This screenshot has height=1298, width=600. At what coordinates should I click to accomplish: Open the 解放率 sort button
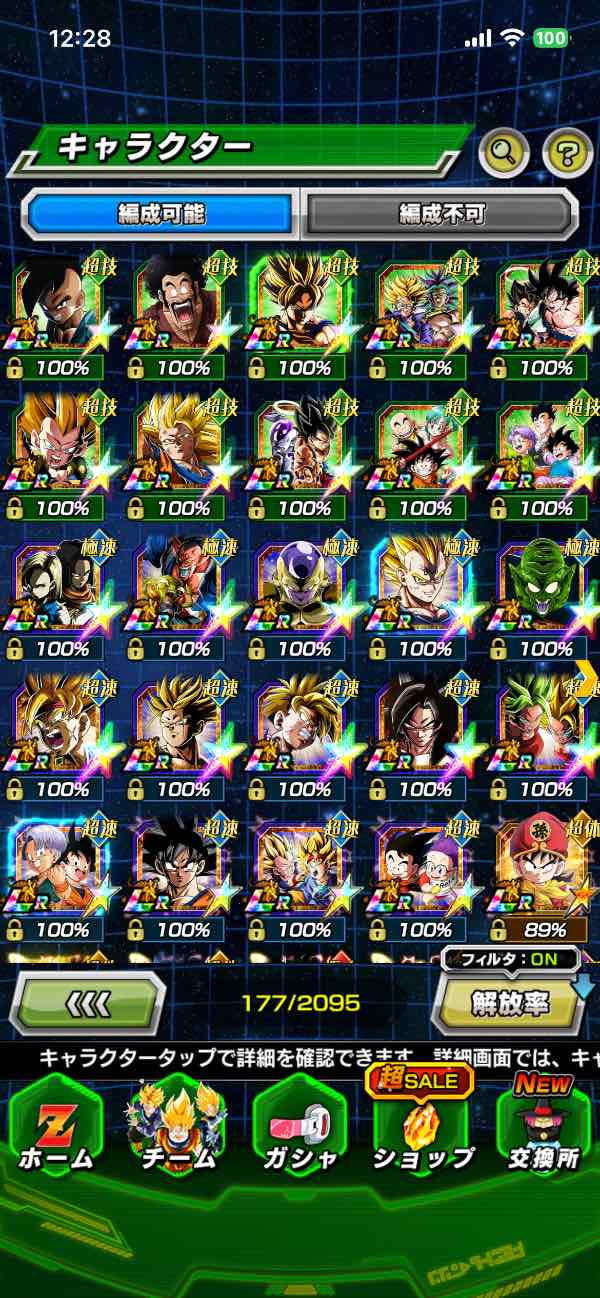(510, 1002)
